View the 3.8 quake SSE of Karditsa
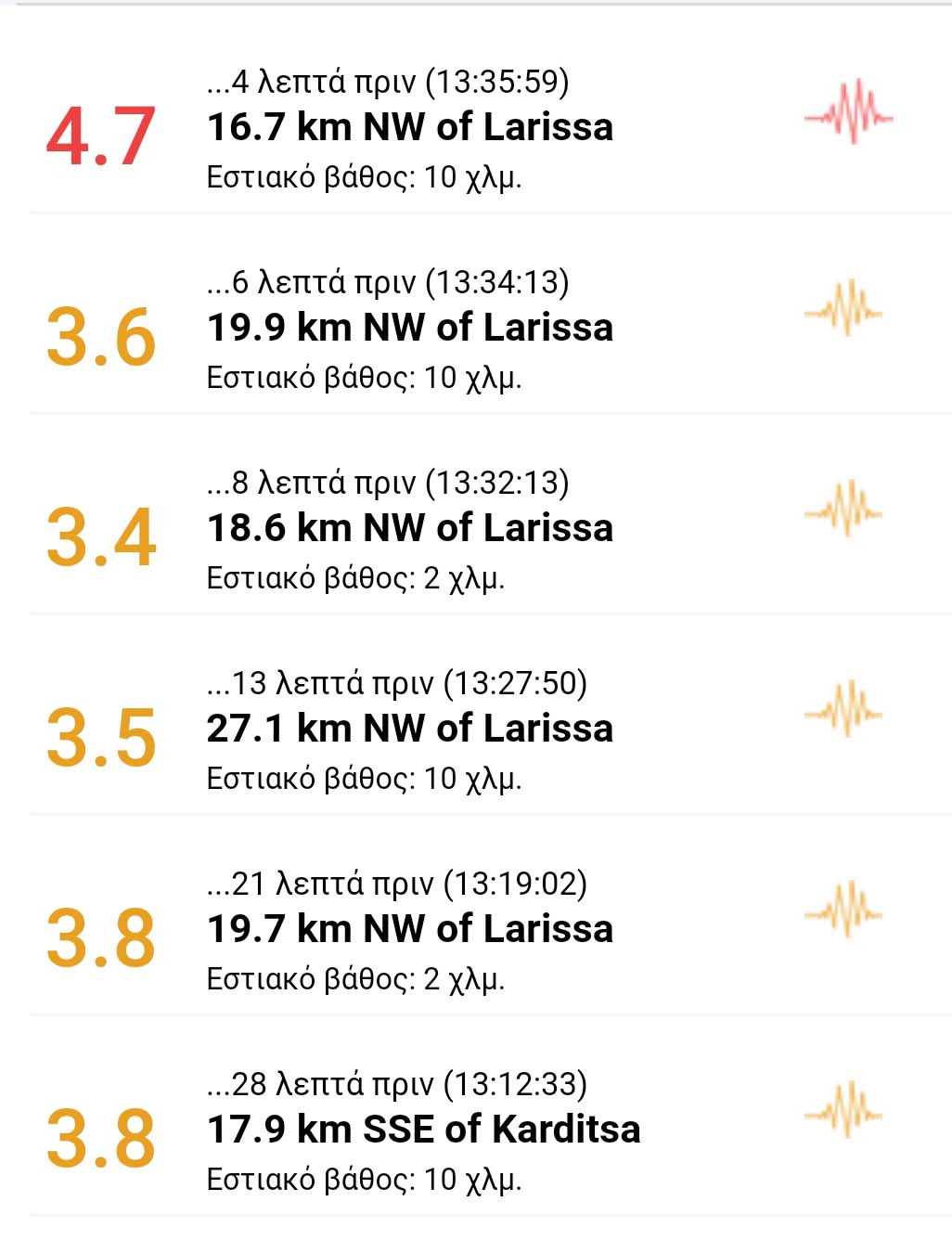This screenshot has height=1253, width=952. tap(423, 1130)
